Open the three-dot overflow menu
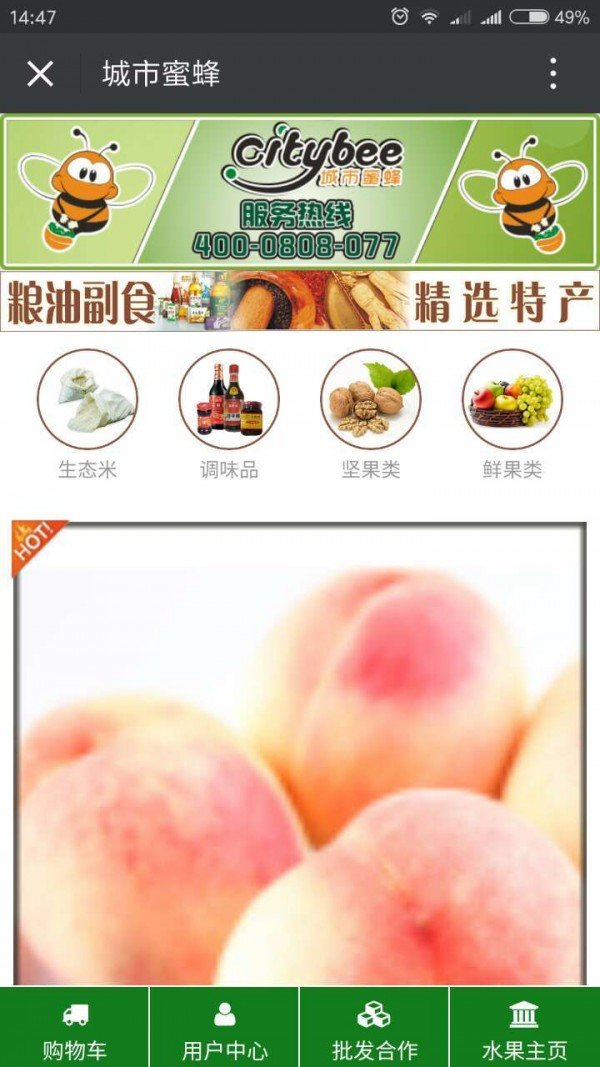The width and height of the screenshot is (600, 1067). coord(552,73)
